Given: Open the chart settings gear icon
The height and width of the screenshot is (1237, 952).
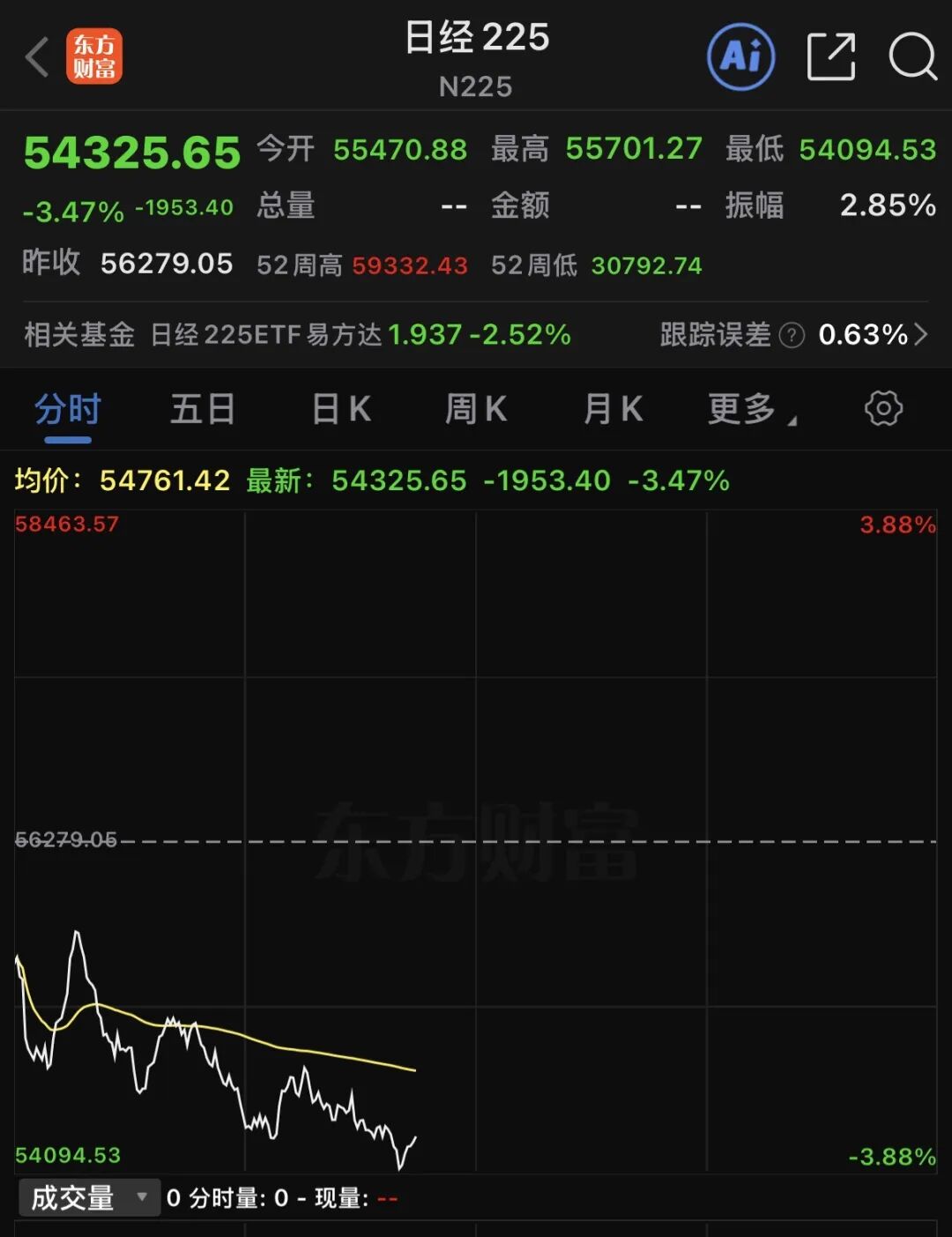Looking at the screenshot, I should pyautogui.click(x=881, y=407).
